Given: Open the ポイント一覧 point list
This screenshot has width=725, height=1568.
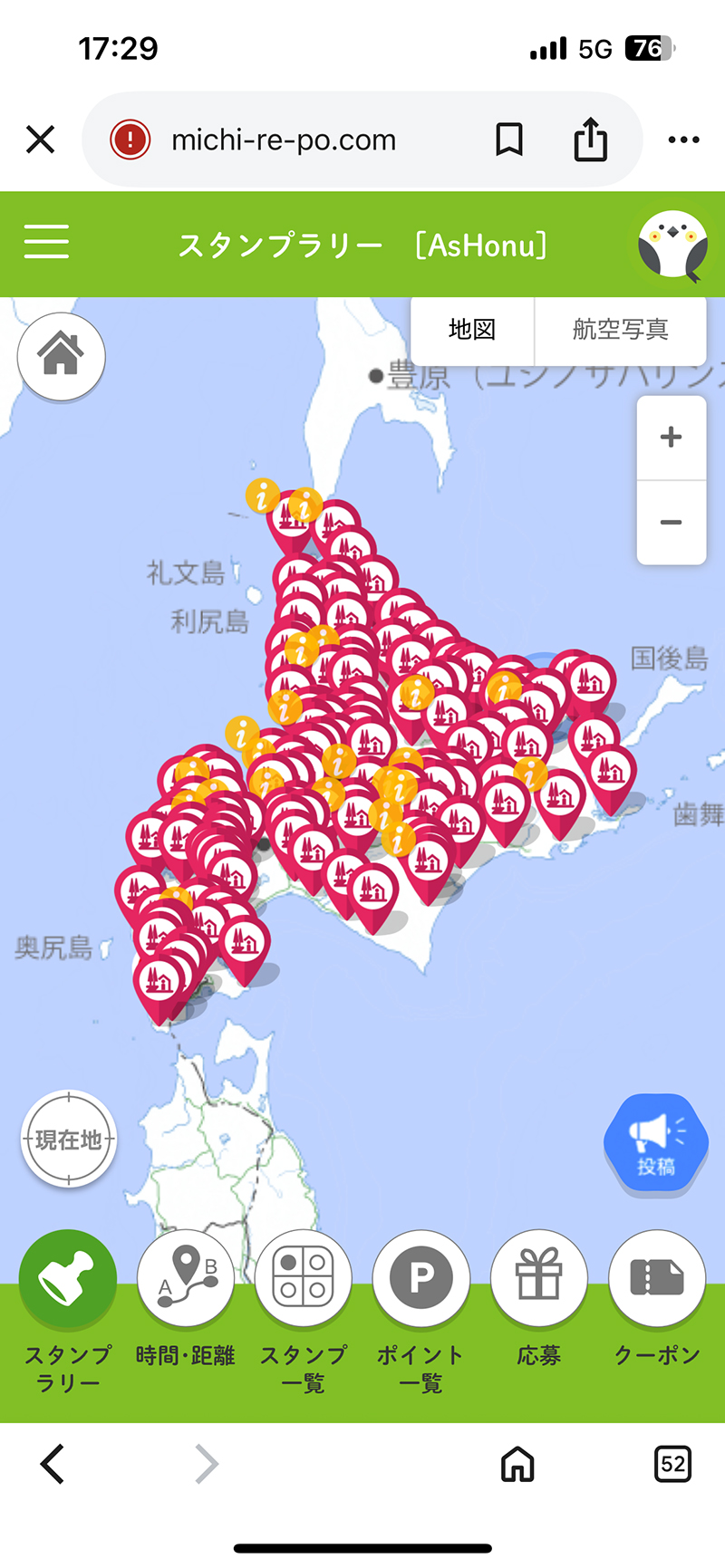Looking at the screenshot, I should (x=420, y=1277).
